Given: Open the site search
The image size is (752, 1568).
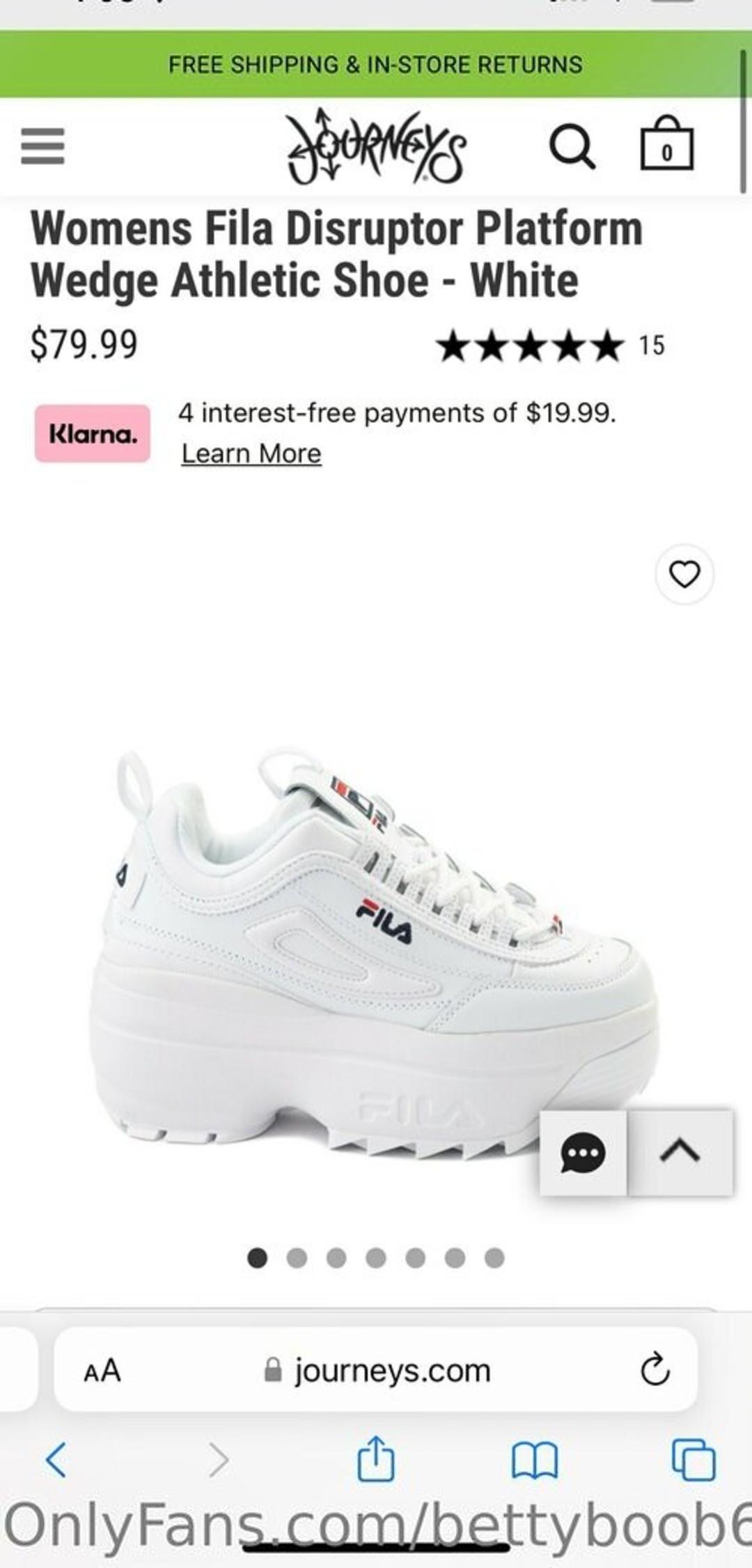Looking at the screenshot, I should [x=572, y=147].
